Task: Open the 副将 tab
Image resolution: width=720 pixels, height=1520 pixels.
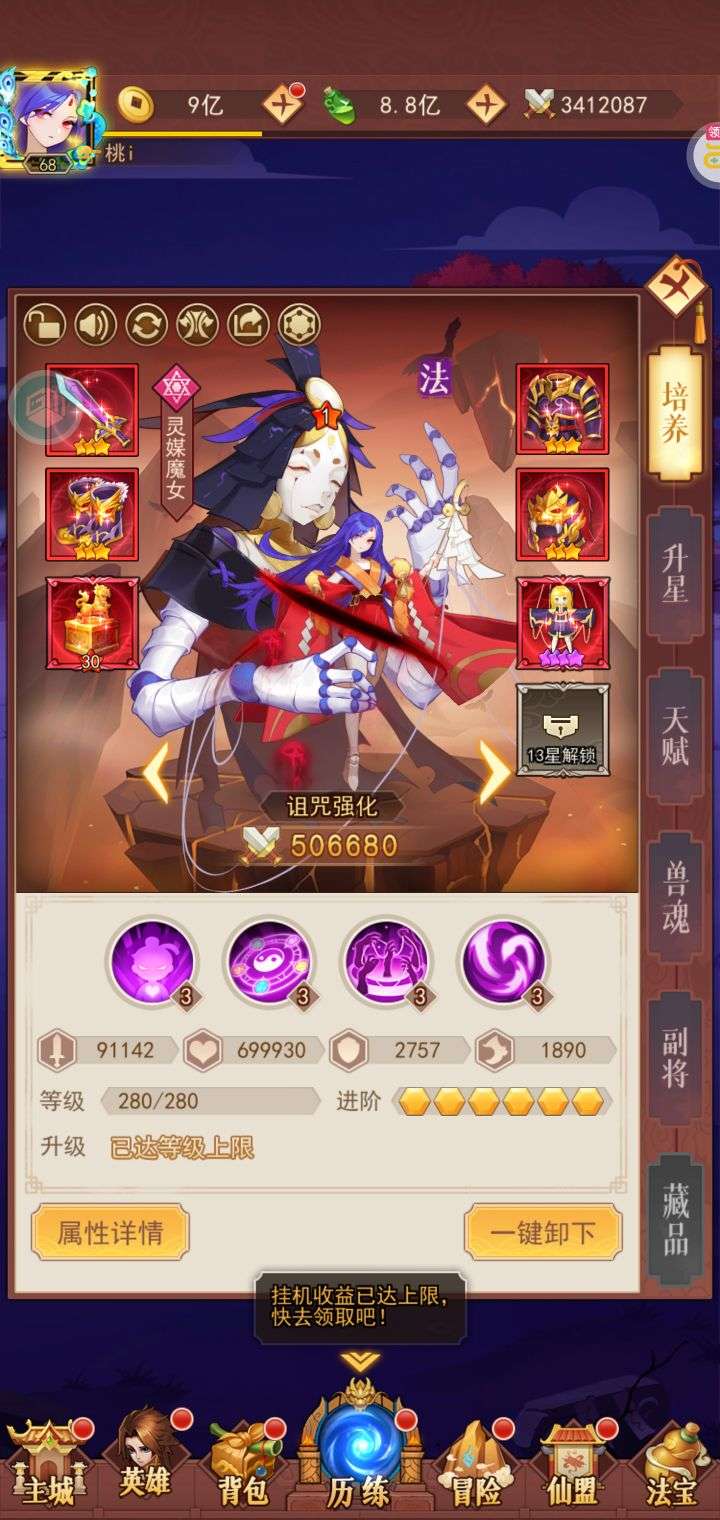Action: pyautogui.click(x=675, y=1060)
